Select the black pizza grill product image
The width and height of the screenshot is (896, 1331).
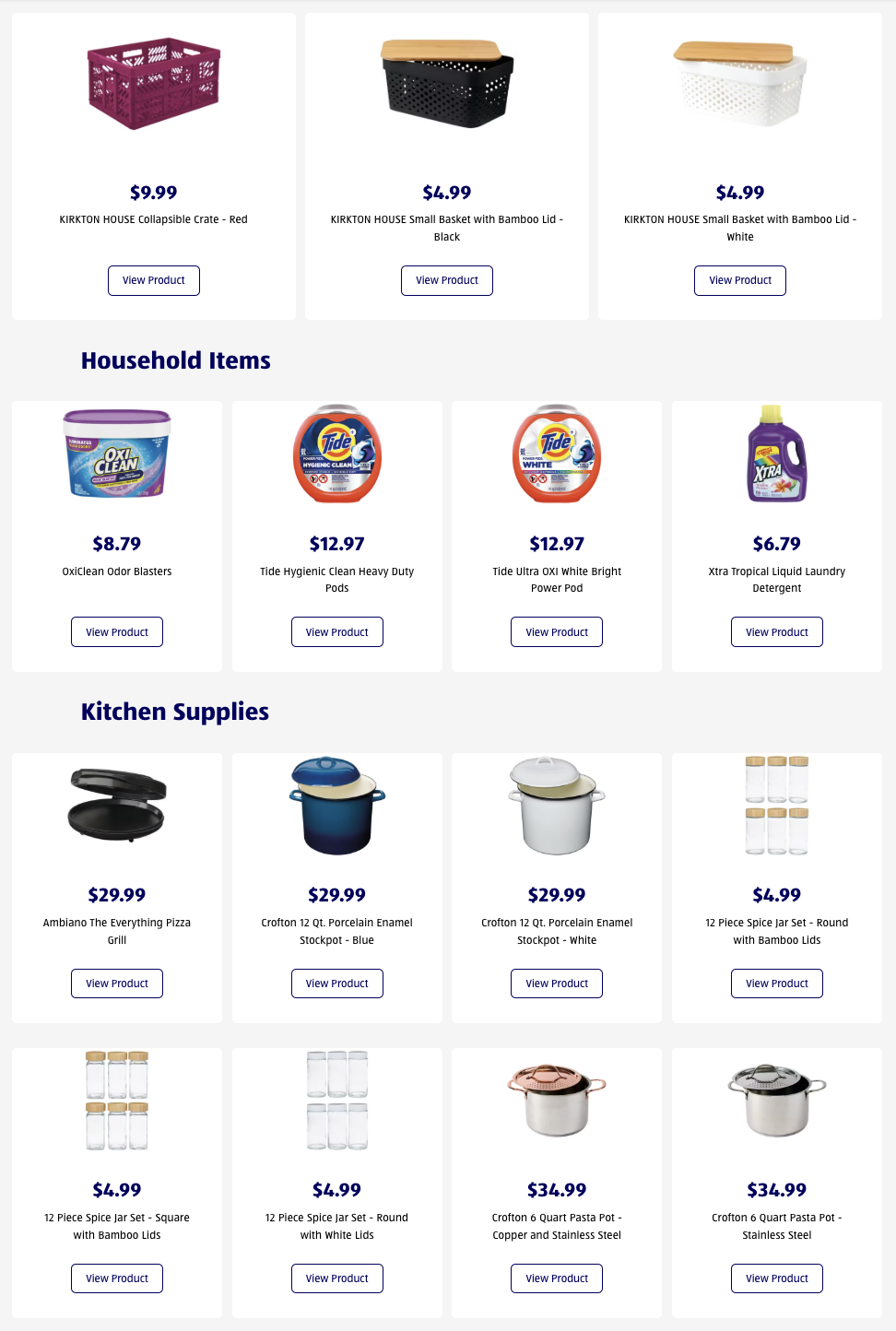(117, 804)
